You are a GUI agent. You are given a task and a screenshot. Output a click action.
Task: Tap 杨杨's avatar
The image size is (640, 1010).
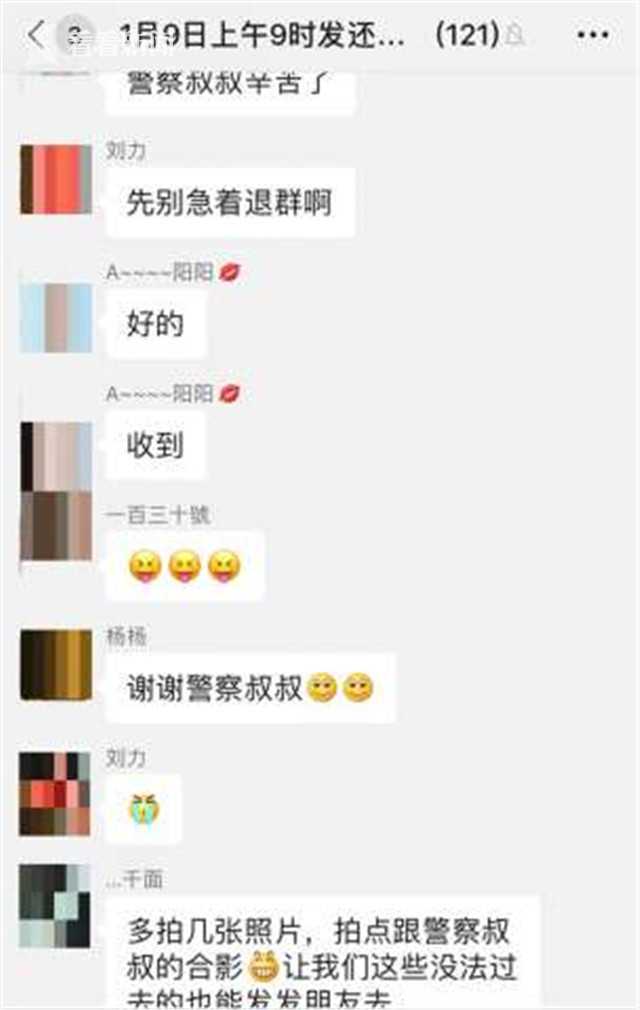(56, 664)
